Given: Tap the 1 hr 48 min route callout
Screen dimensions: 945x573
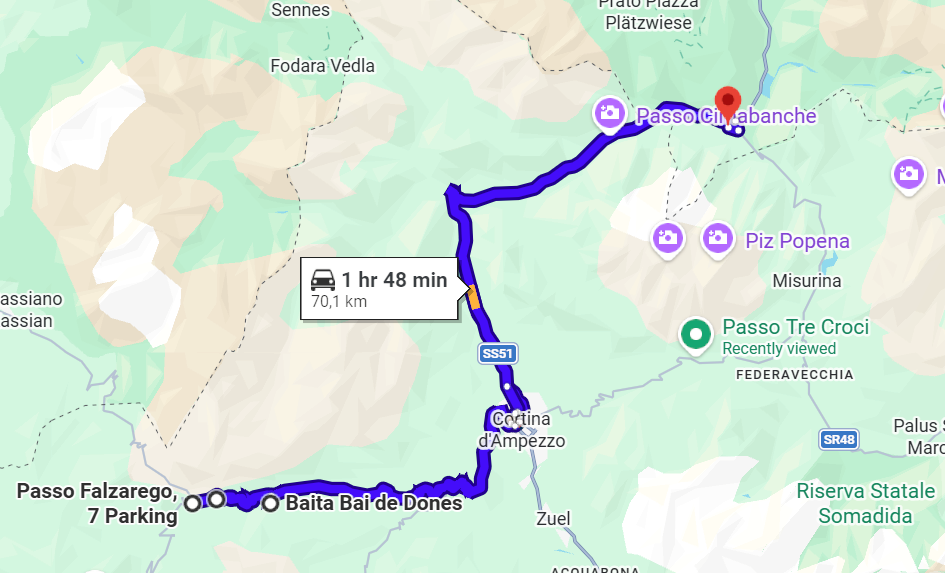Looking at the screenshot, I should coord(379,289).
